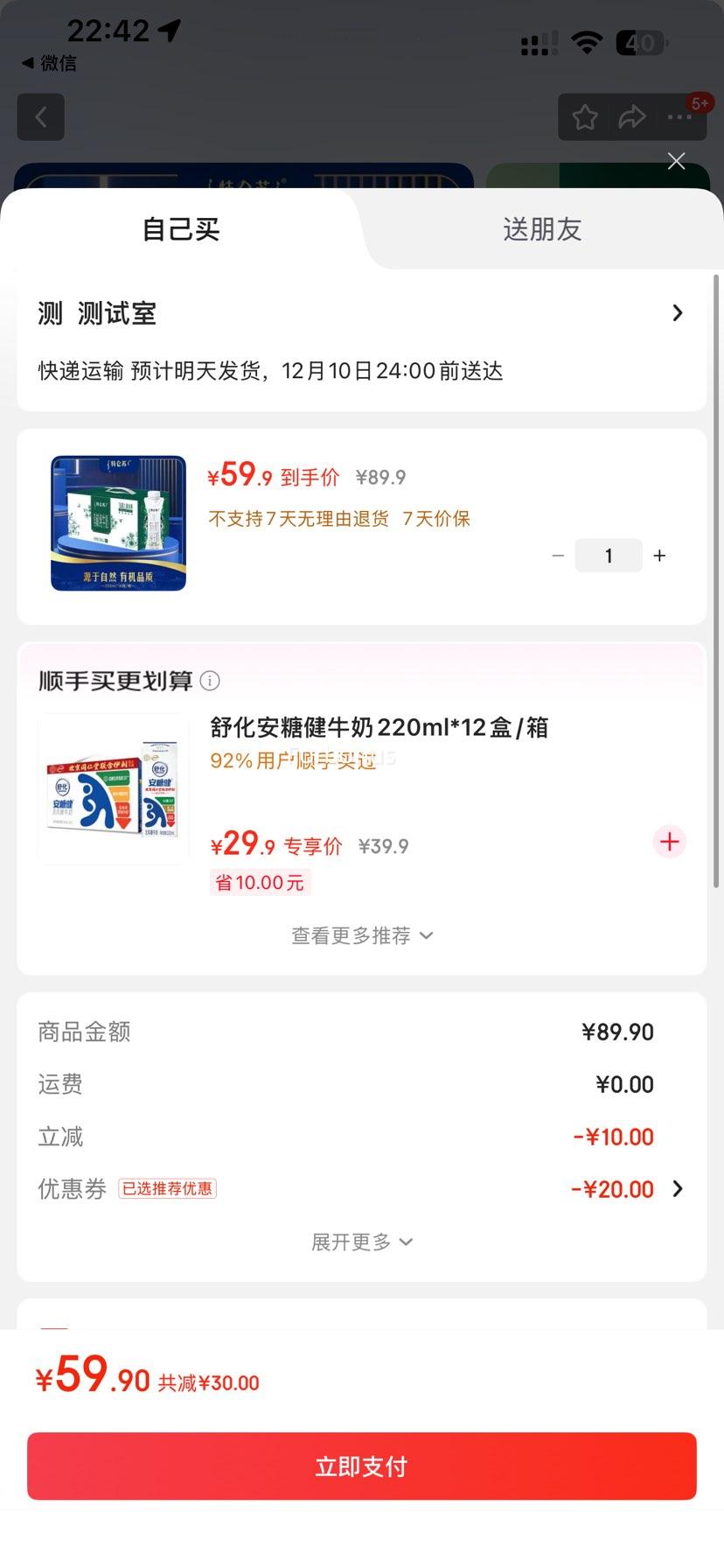Select the 自己买 tab

click(x=180, y=229)
